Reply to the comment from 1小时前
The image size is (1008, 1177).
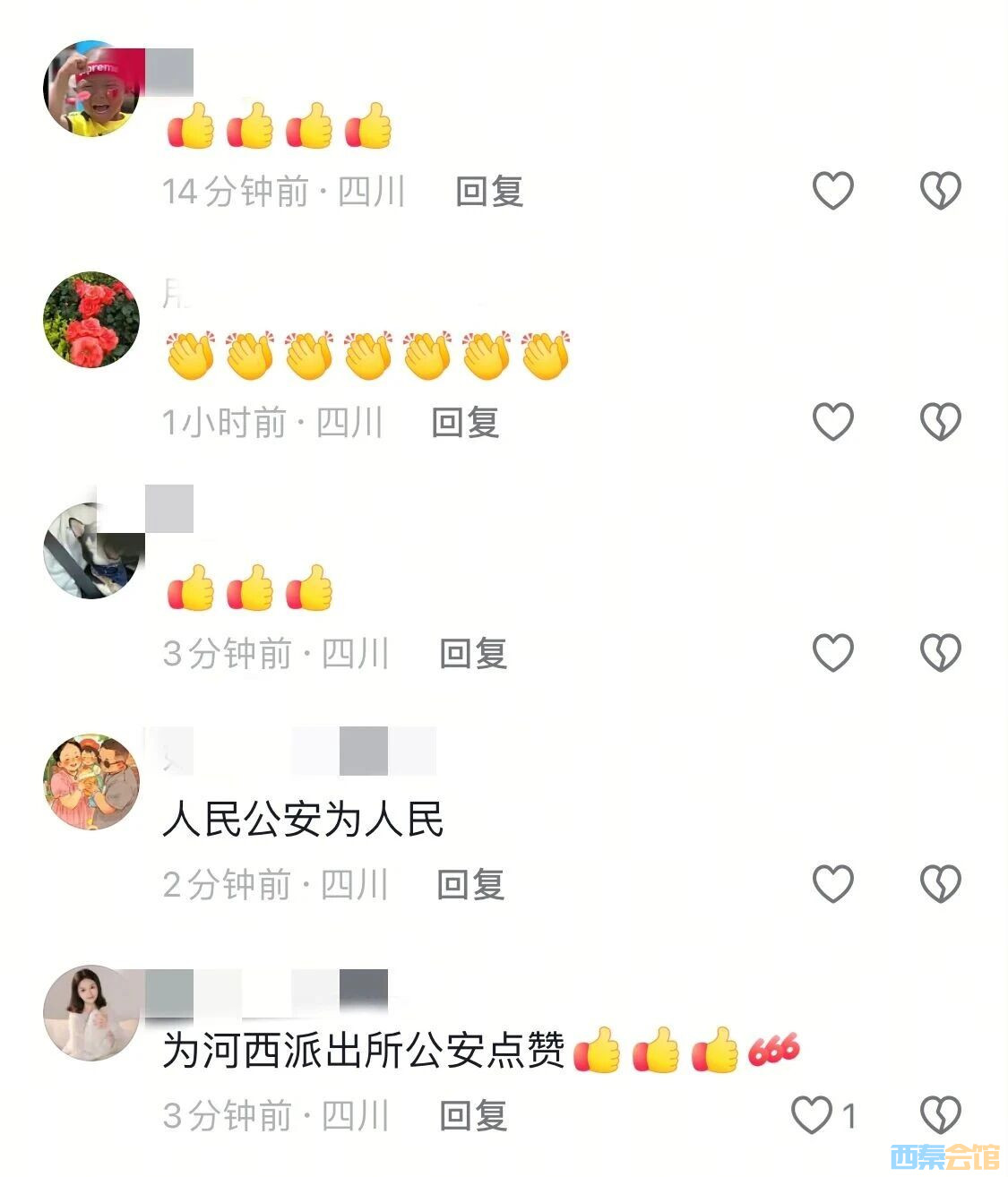pos(465,423)
